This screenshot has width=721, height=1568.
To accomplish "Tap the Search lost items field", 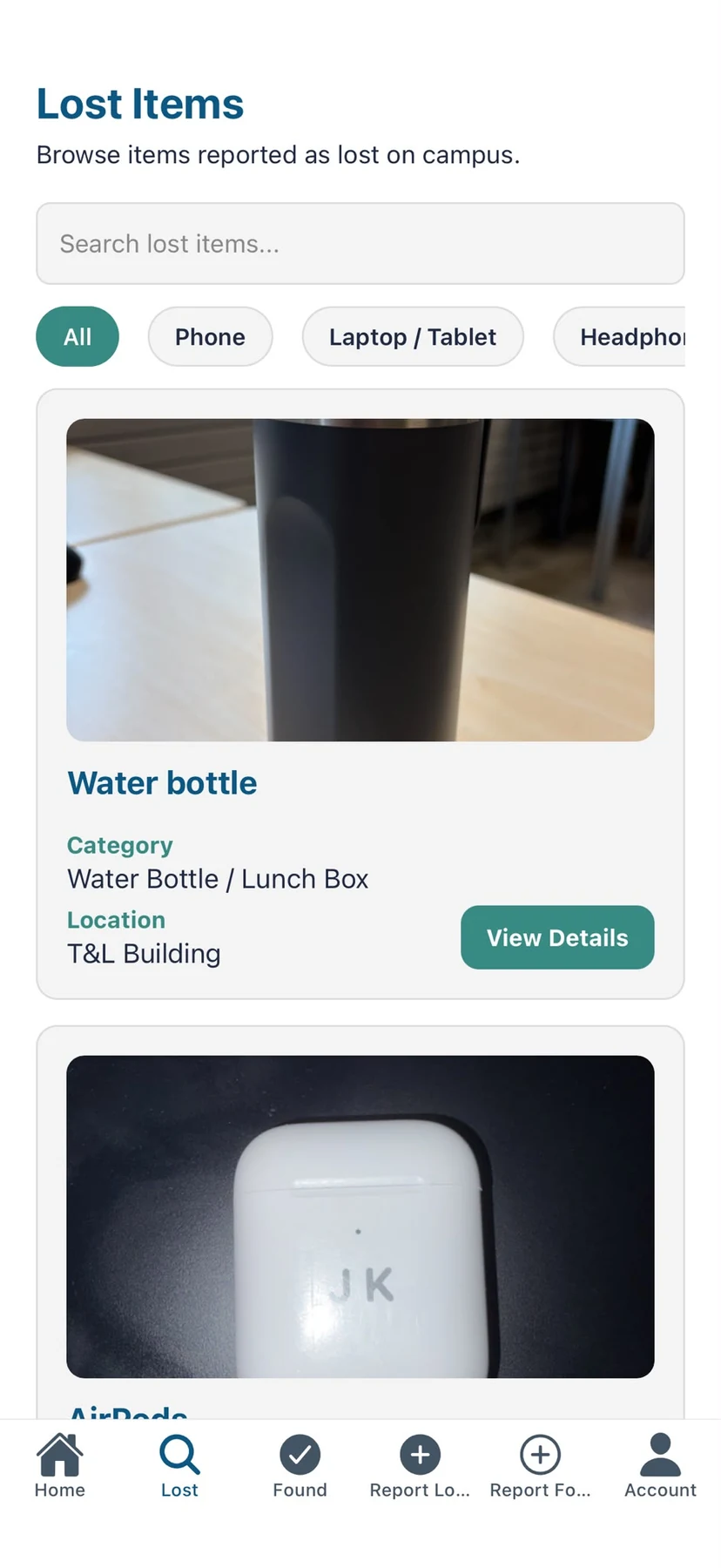I will pyautogui.click(x=360, y=244).
